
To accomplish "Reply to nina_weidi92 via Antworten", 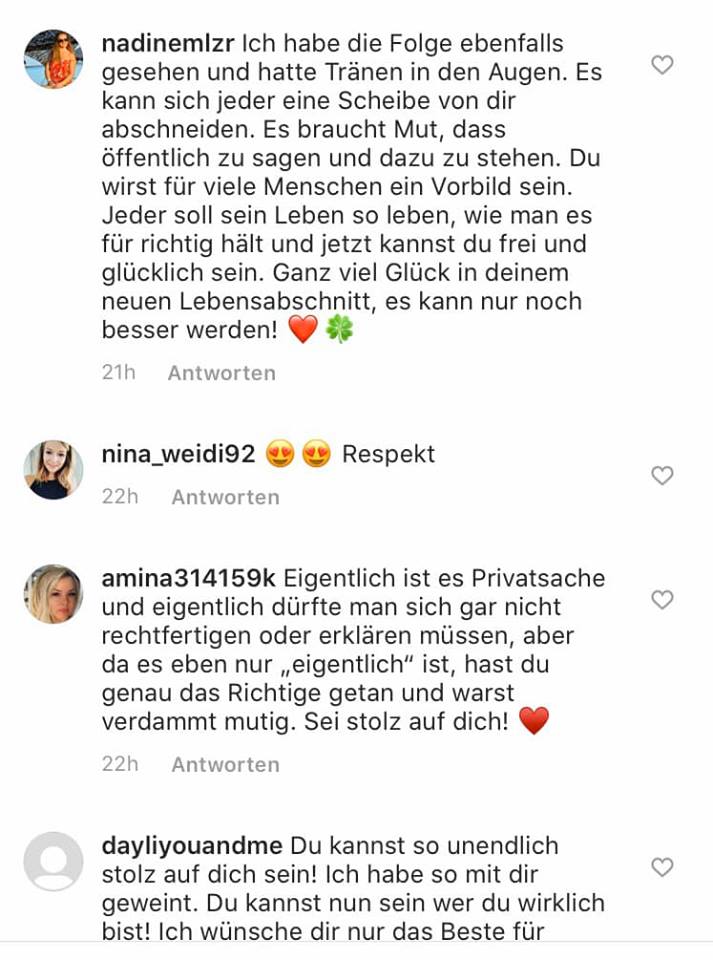I will 225,497.
